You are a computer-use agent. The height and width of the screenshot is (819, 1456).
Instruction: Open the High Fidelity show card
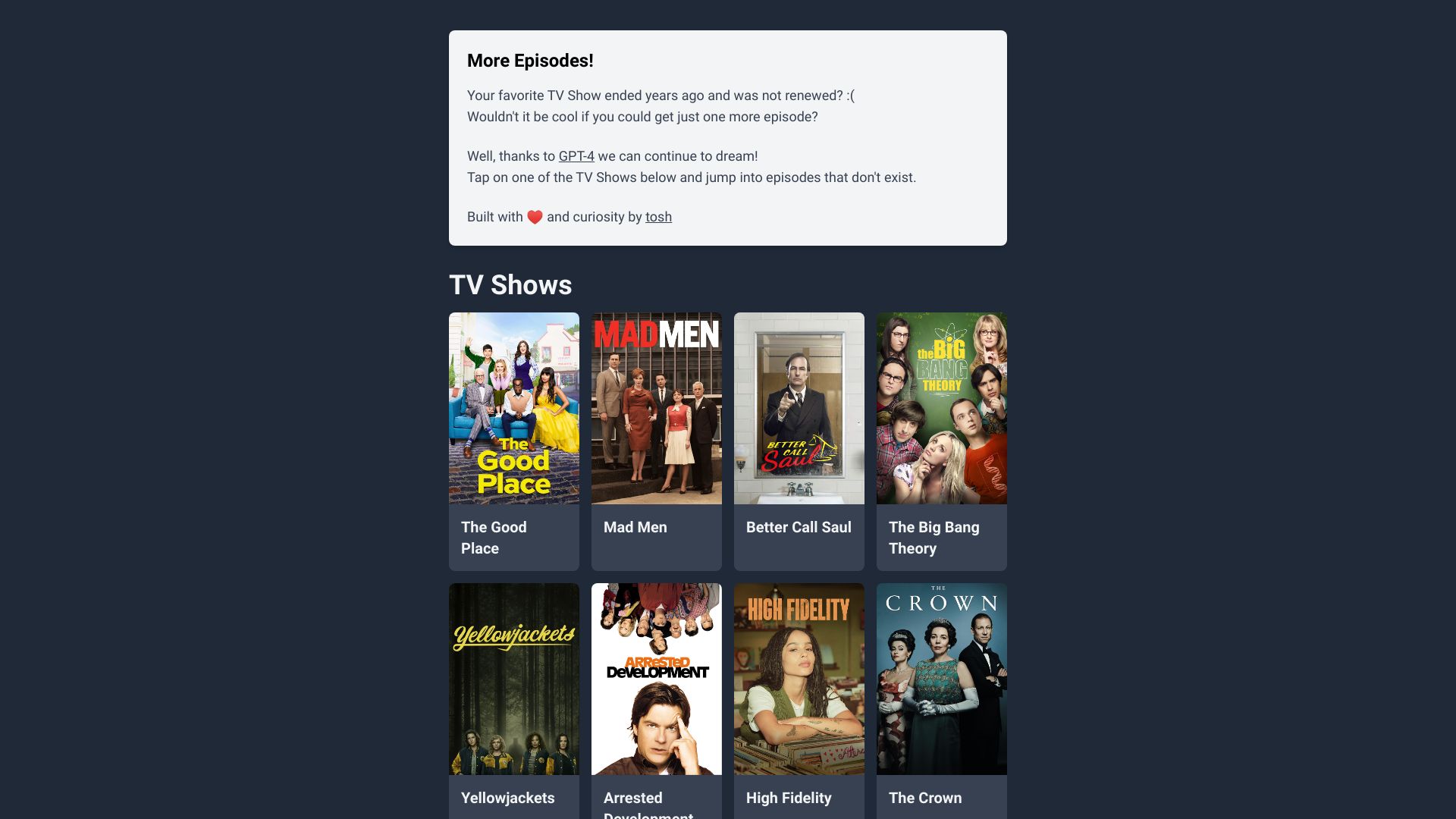pos(799,698)
